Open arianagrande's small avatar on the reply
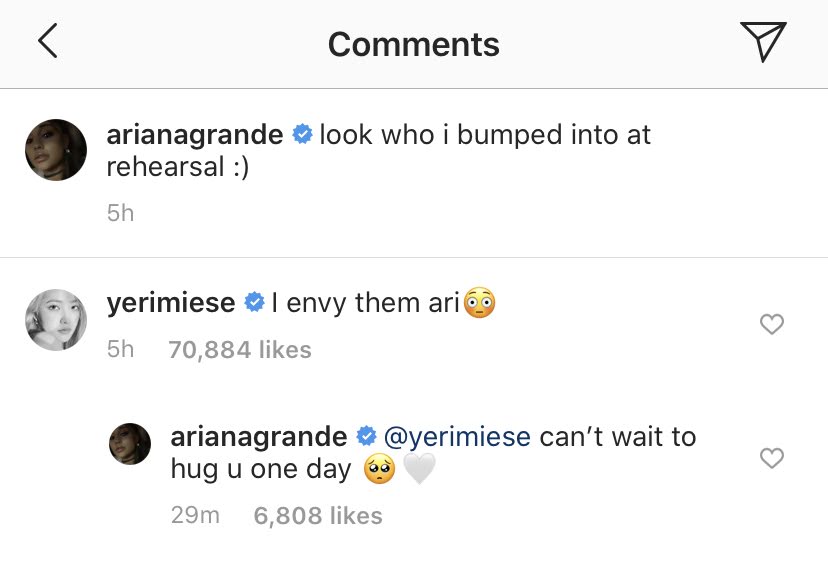 pos(130,444)
